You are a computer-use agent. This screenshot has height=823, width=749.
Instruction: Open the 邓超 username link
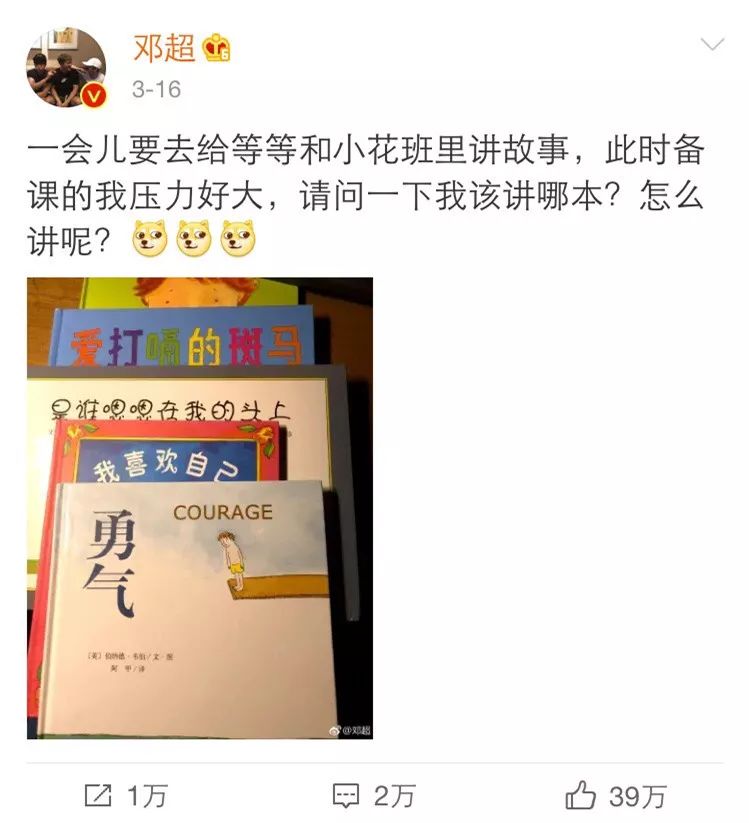pos(165,46)
